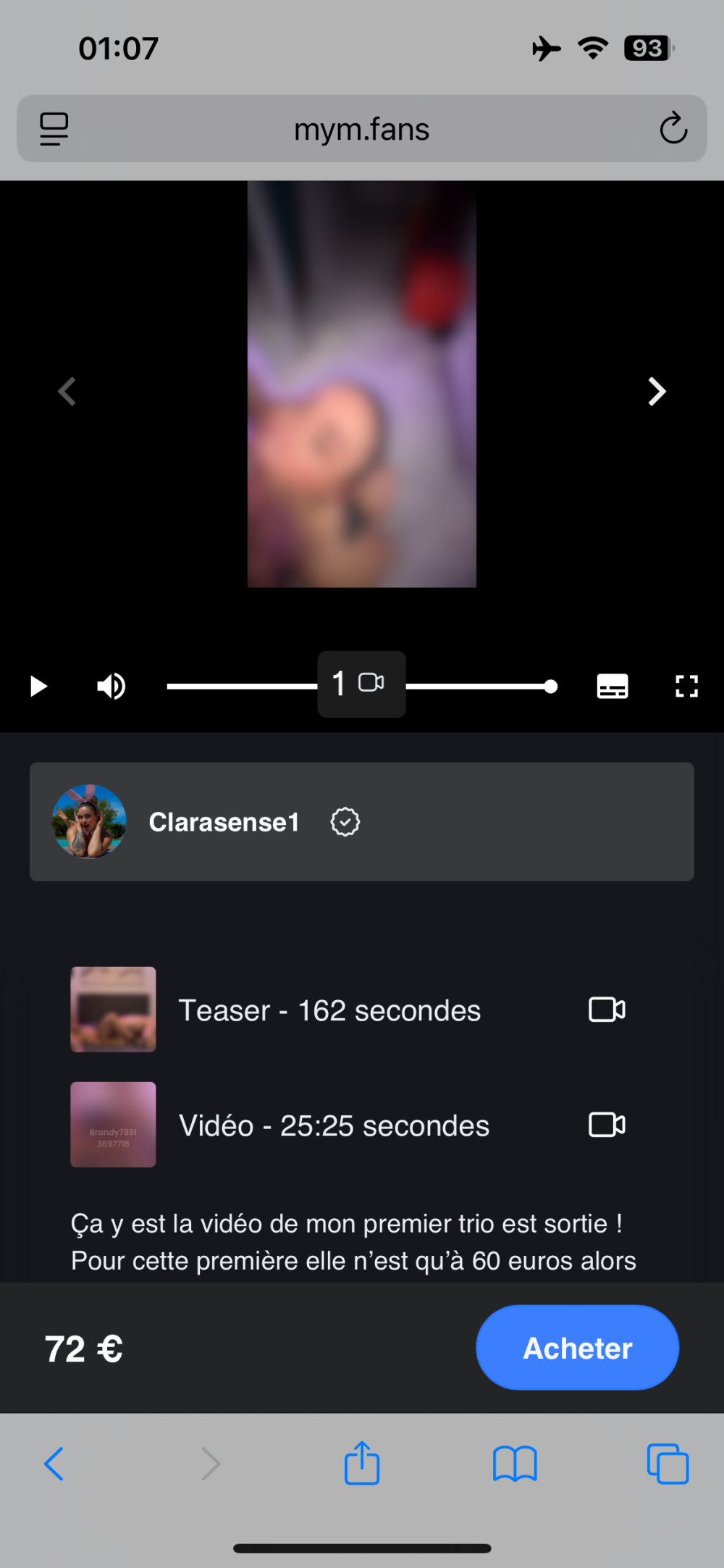Select the Vidéo - 25:25 secondes item
The width and height of the screenshot is (724, 1568).
(x=334, y=1125)
